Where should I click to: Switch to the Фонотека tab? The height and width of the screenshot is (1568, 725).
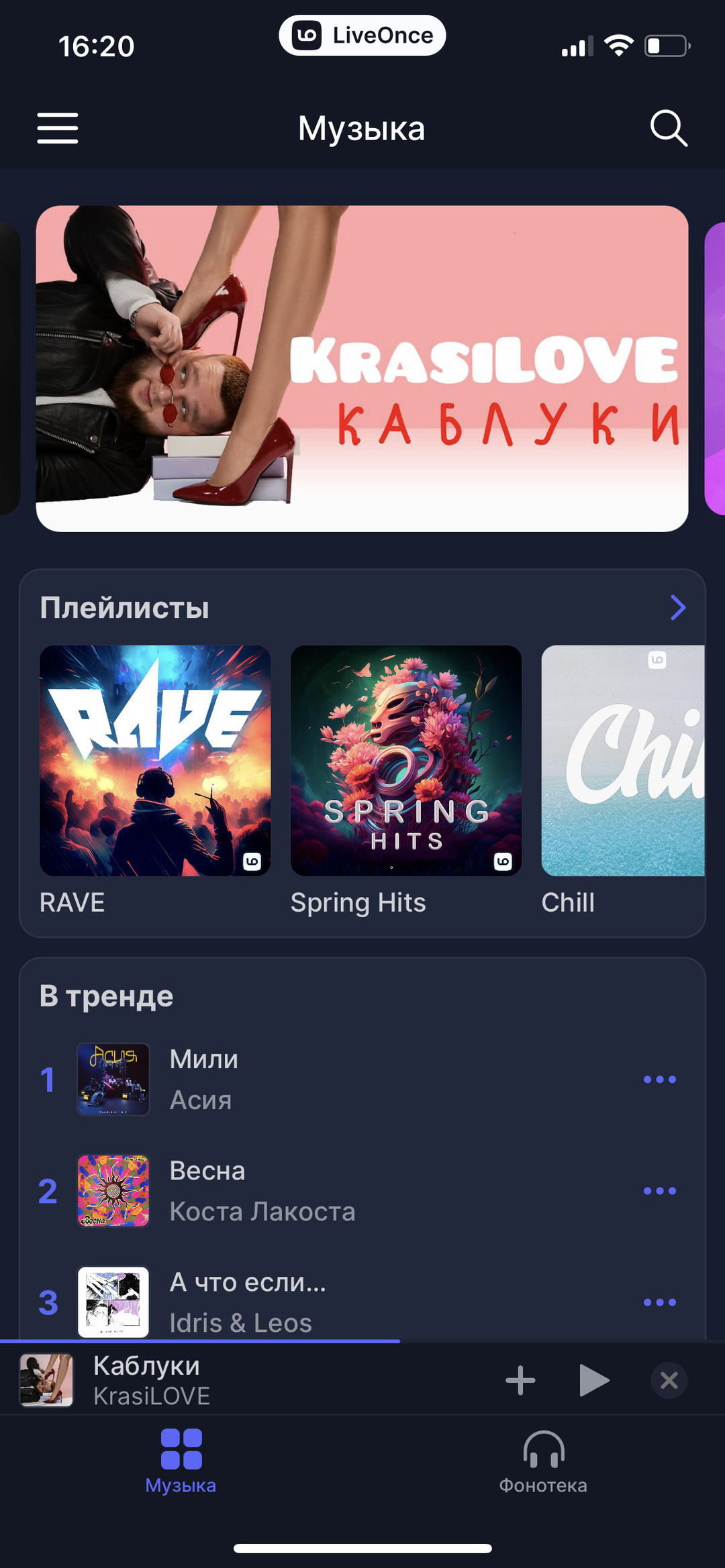click(x=543, y=1461)
